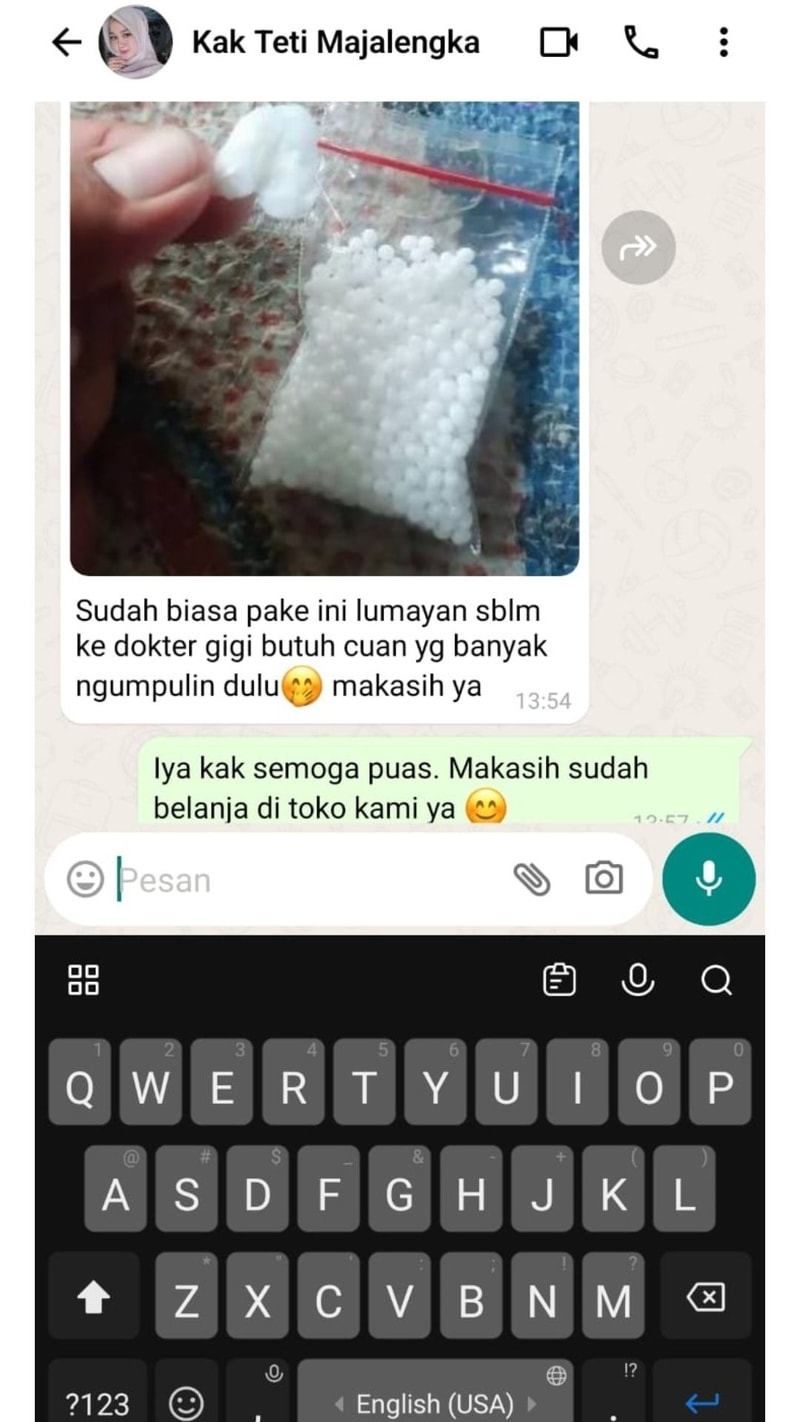Screen dimensions: 800x1422
Task: Record a voice message with the microphone
Action: [x=709, y=879]
